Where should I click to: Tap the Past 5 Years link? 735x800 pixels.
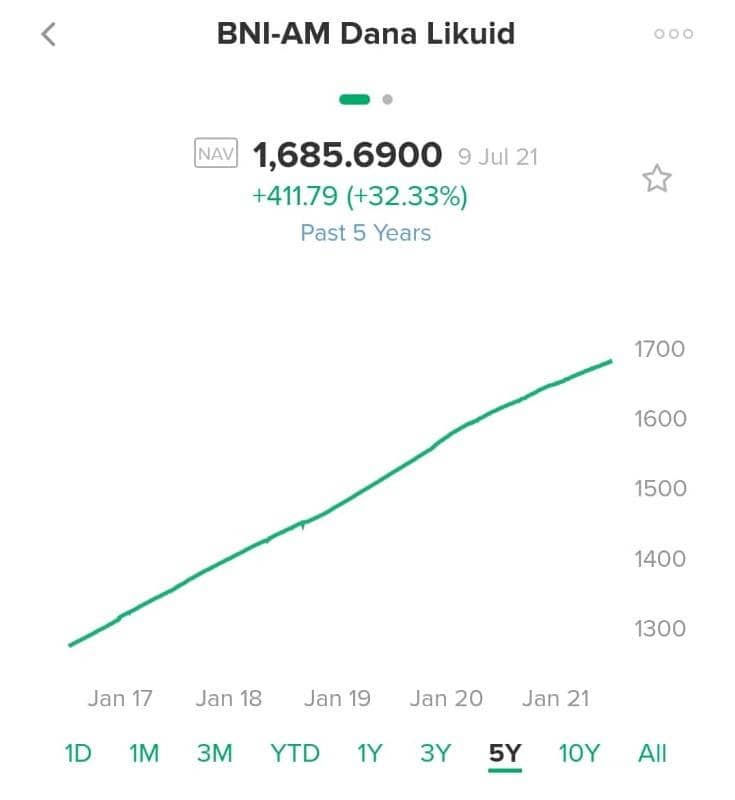click(367, 232)
